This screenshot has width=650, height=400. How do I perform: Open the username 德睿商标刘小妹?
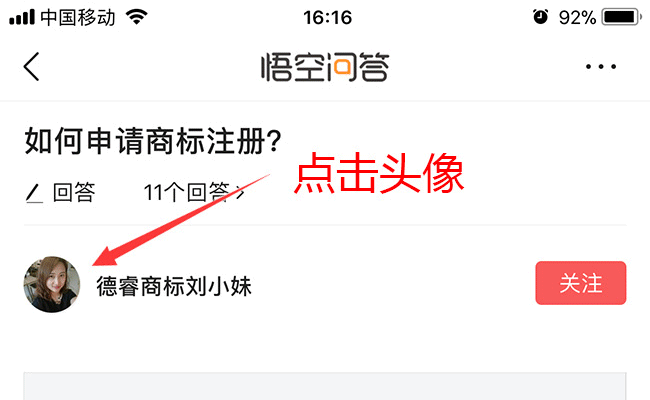174,287
